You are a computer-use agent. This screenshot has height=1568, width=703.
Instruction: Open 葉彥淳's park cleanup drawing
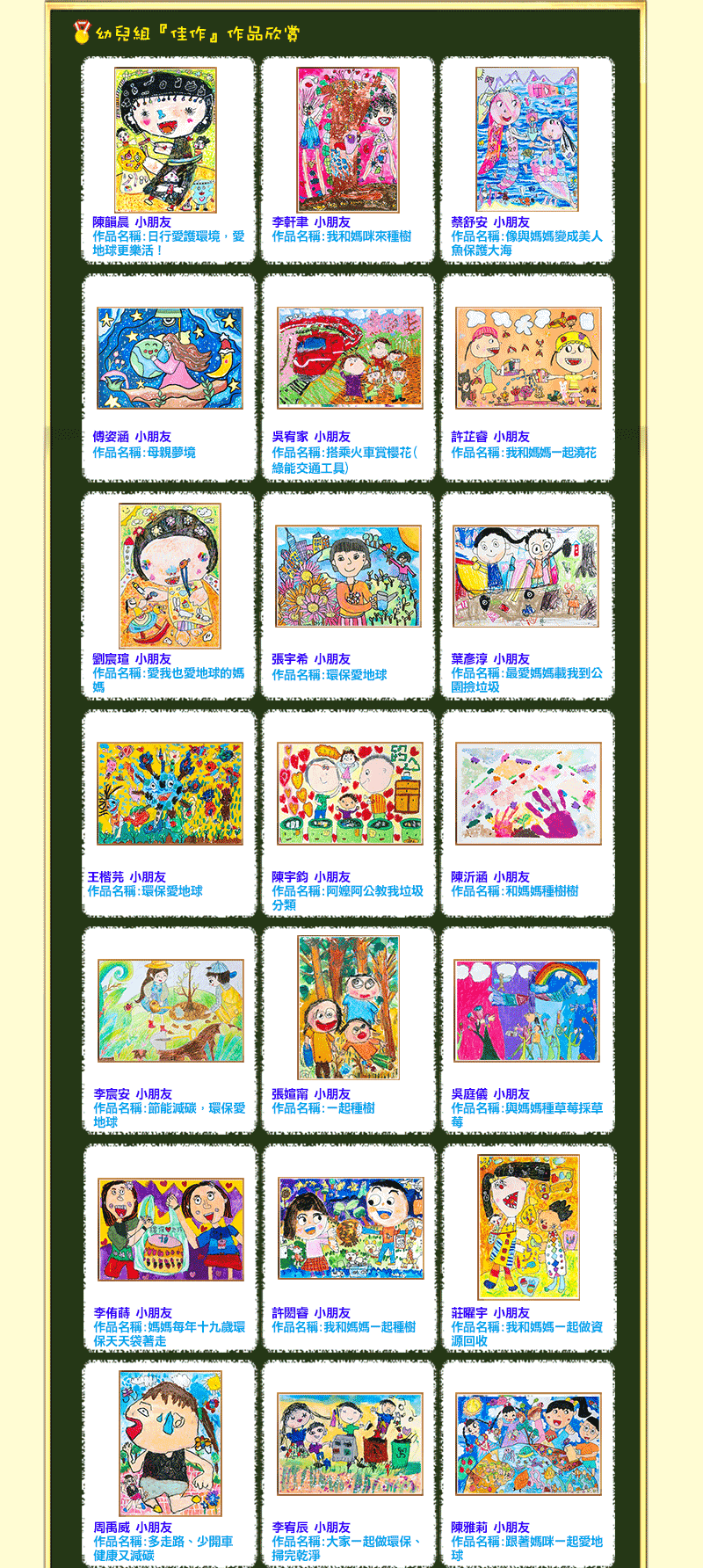tap(525, 576)
